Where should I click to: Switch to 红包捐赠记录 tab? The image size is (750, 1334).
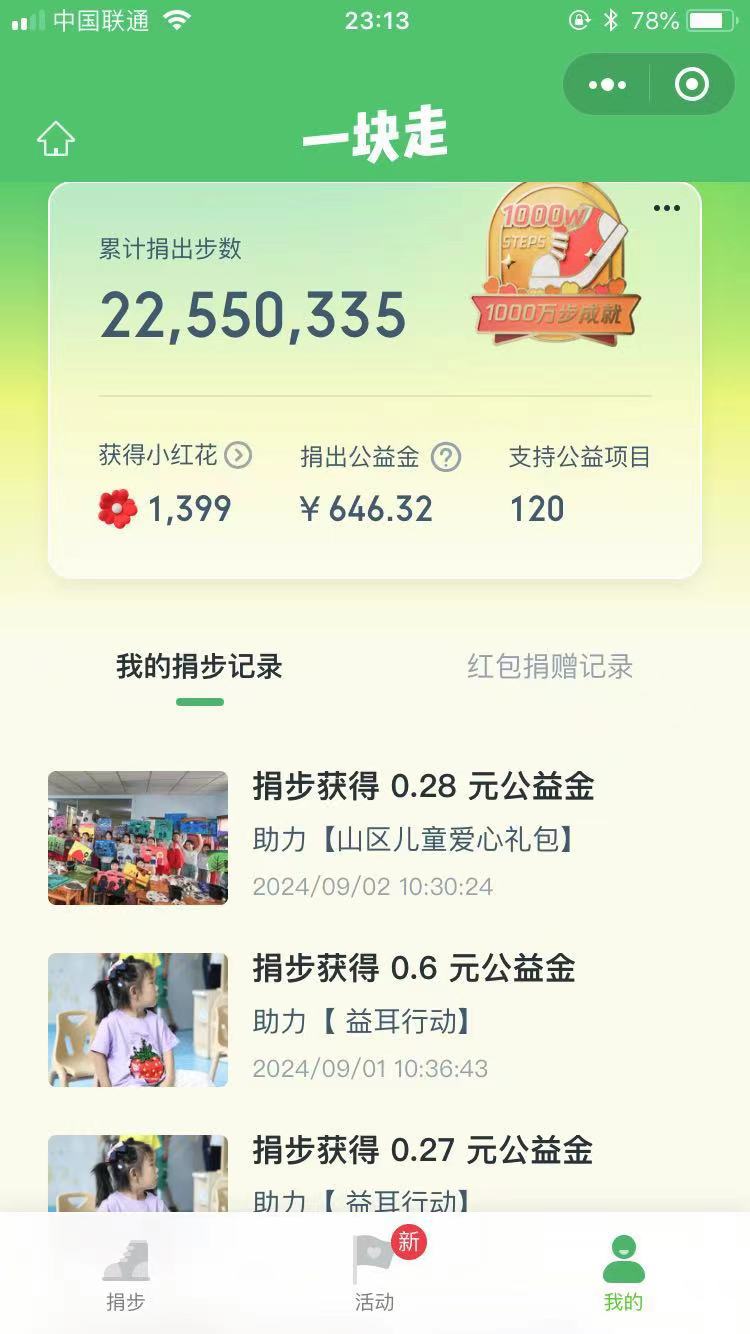550,666
